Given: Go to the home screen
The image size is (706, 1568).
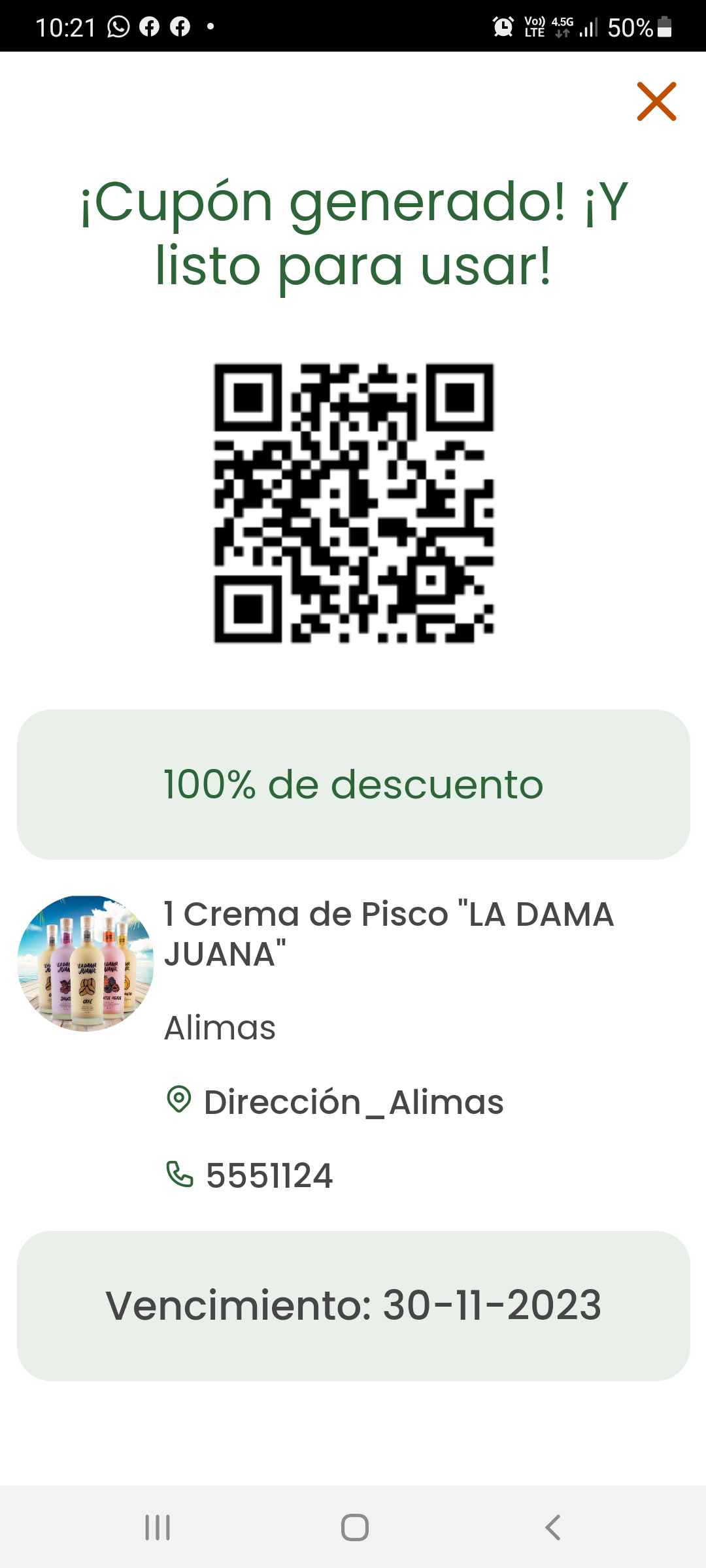Looking at the screenshot, I should (x=354, y=1527).
